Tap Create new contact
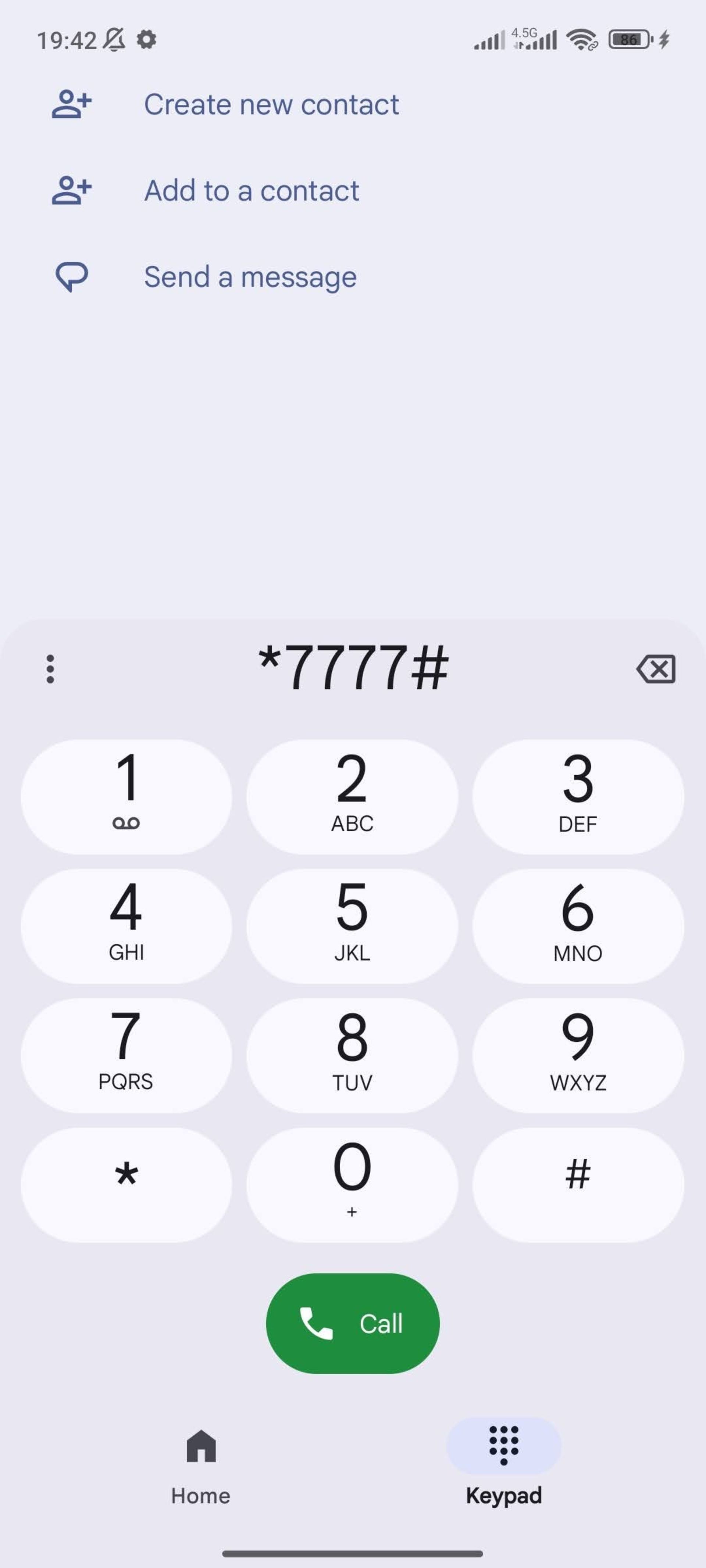Screen dimensions: 706x1568 pyautogui.click(x=272, y=104)
